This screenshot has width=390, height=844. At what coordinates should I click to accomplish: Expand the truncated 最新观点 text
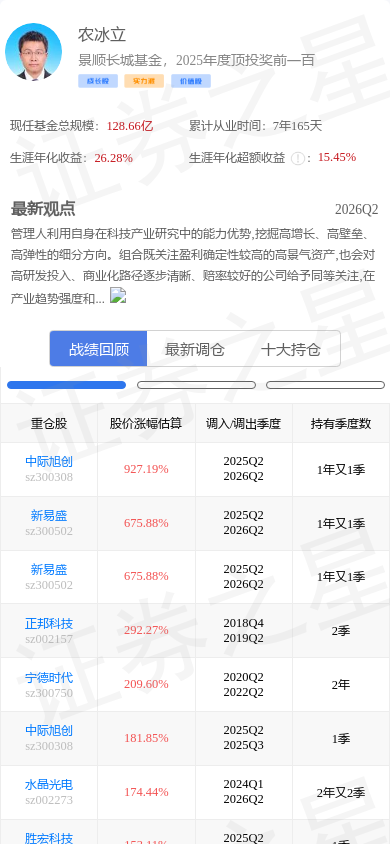pyautogui.click(x=118, y=295)
